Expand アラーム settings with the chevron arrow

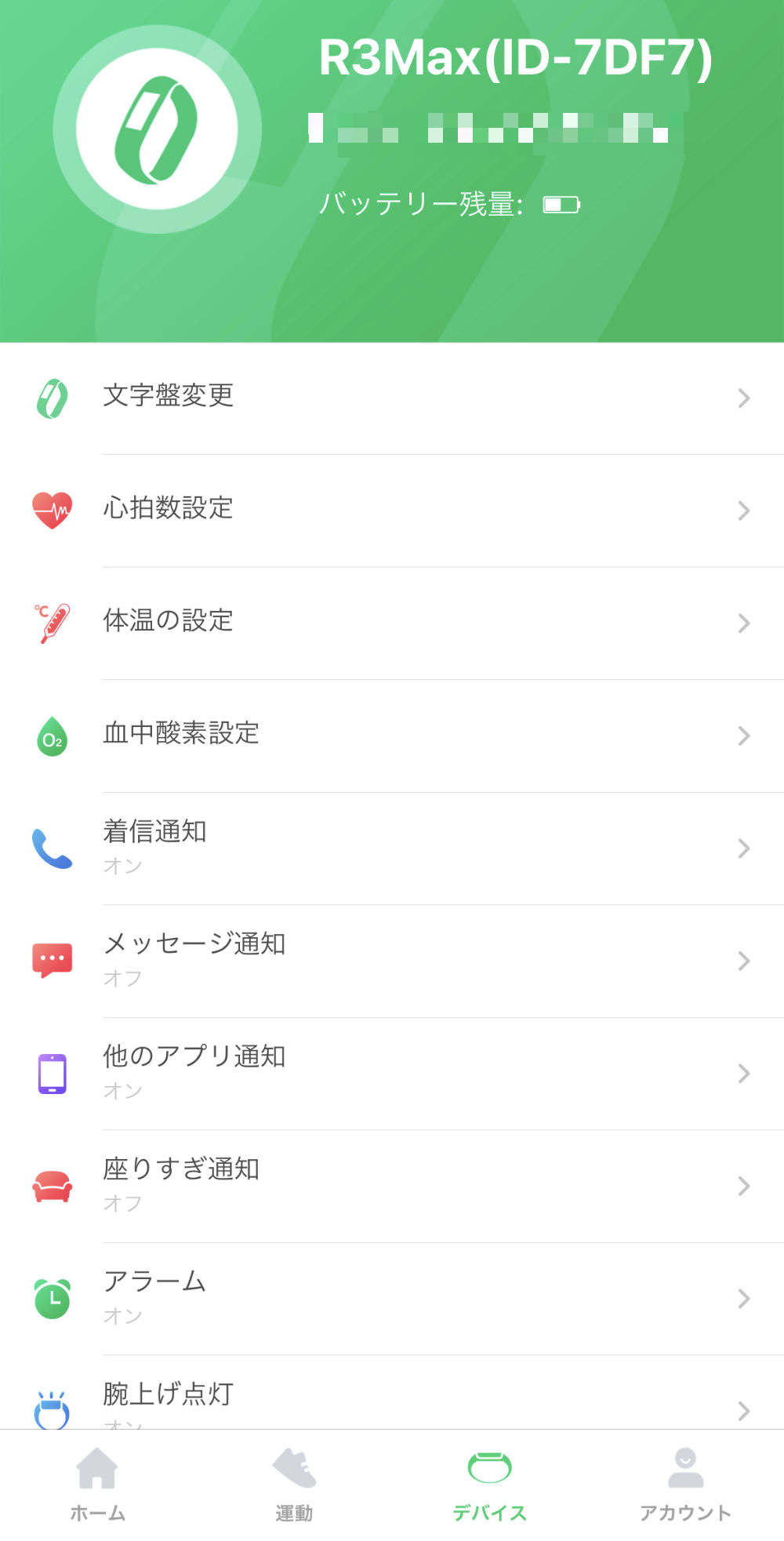tap(743, 1298)
